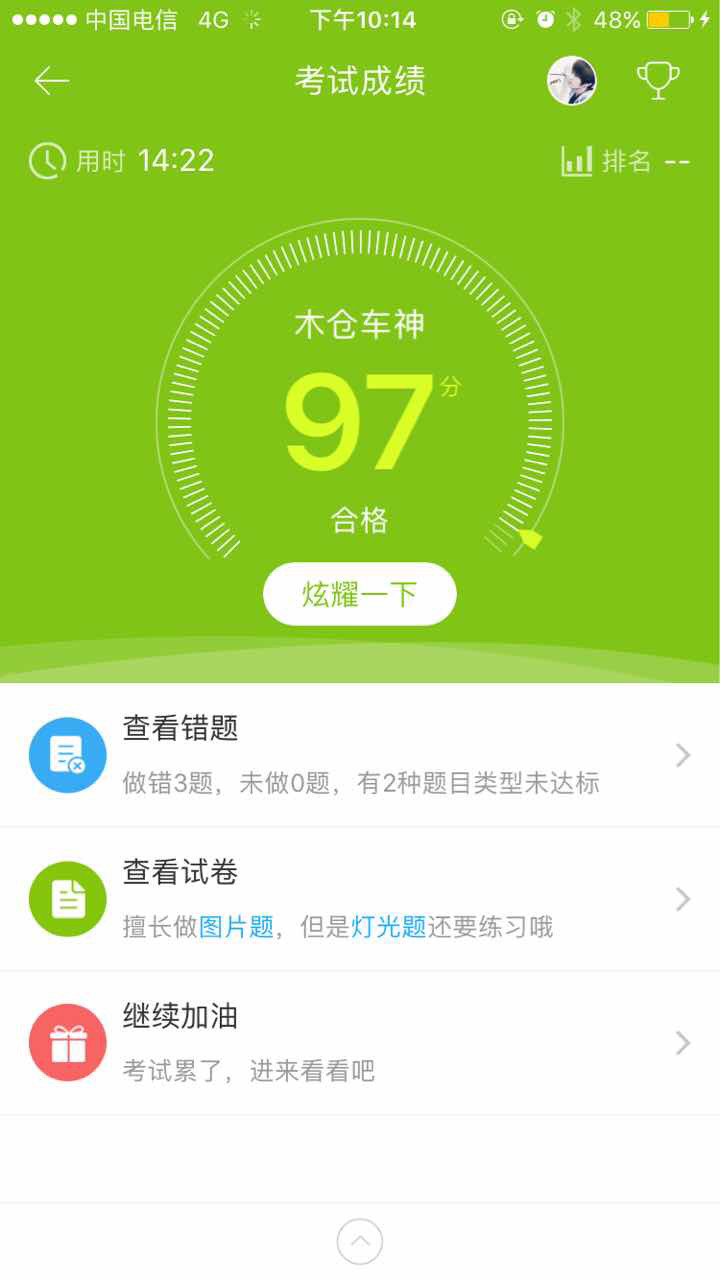The image size is (720, 1280).
Task: Expand the 继续加油 entry chevron
Action: [x=682, y=1042]
